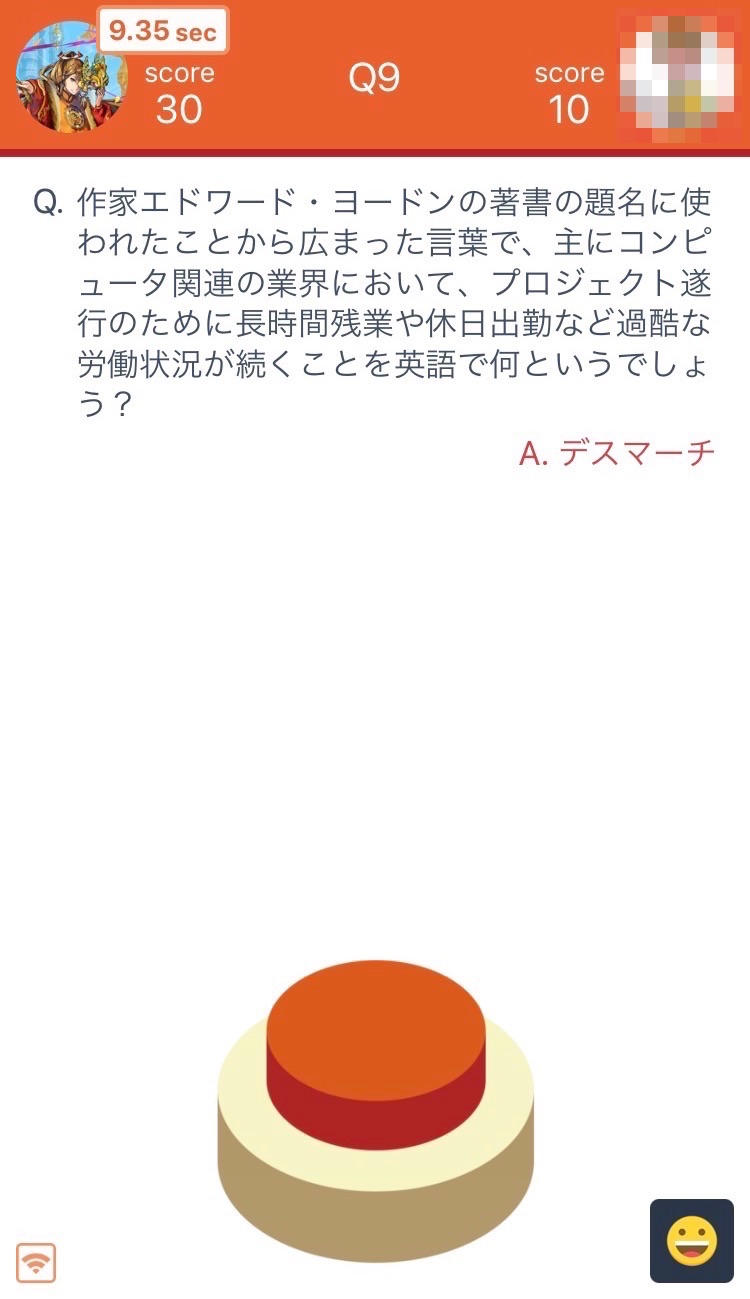Open your player avatar
This screenshot has width=750, height=1299.
coord(70,78)
